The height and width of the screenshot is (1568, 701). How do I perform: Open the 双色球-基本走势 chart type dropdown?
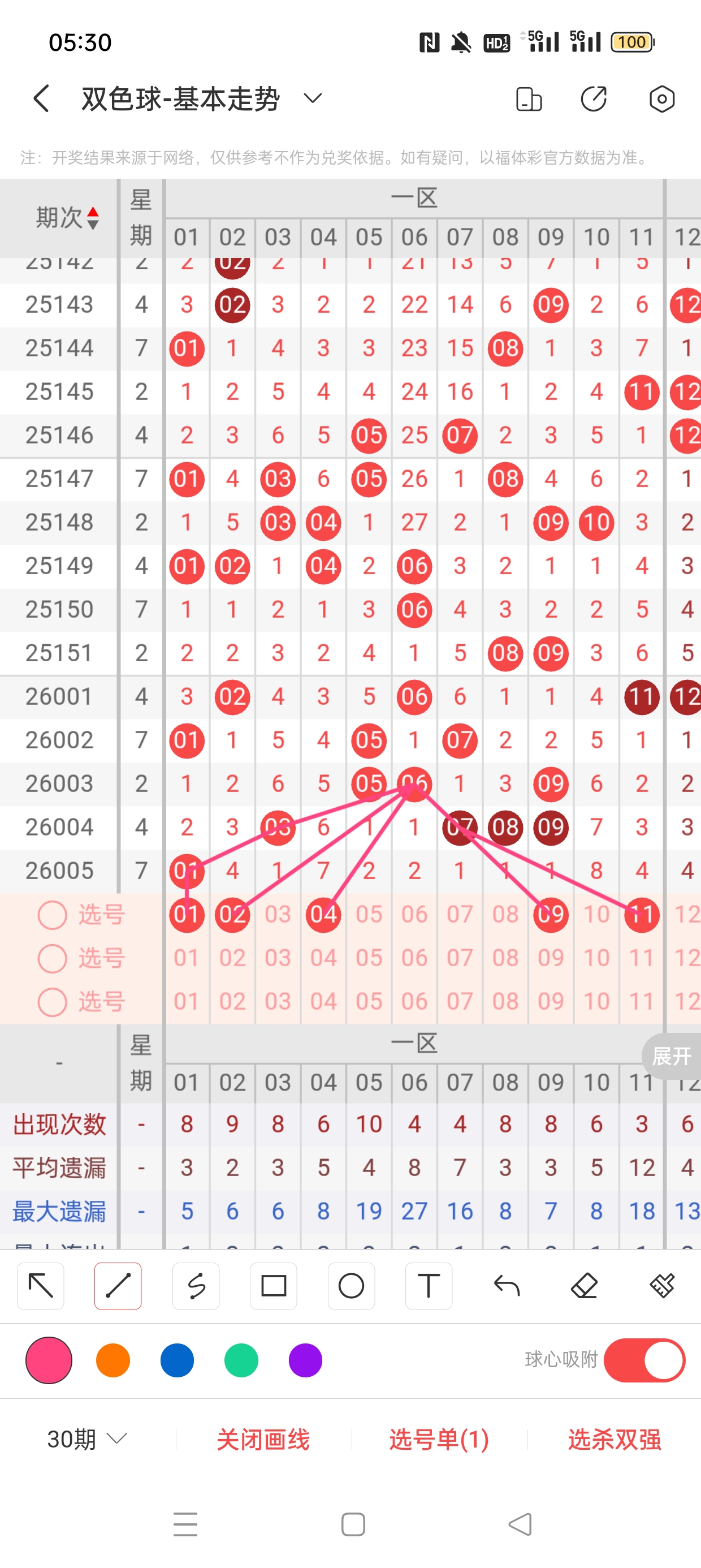click(x=313, y=98)
